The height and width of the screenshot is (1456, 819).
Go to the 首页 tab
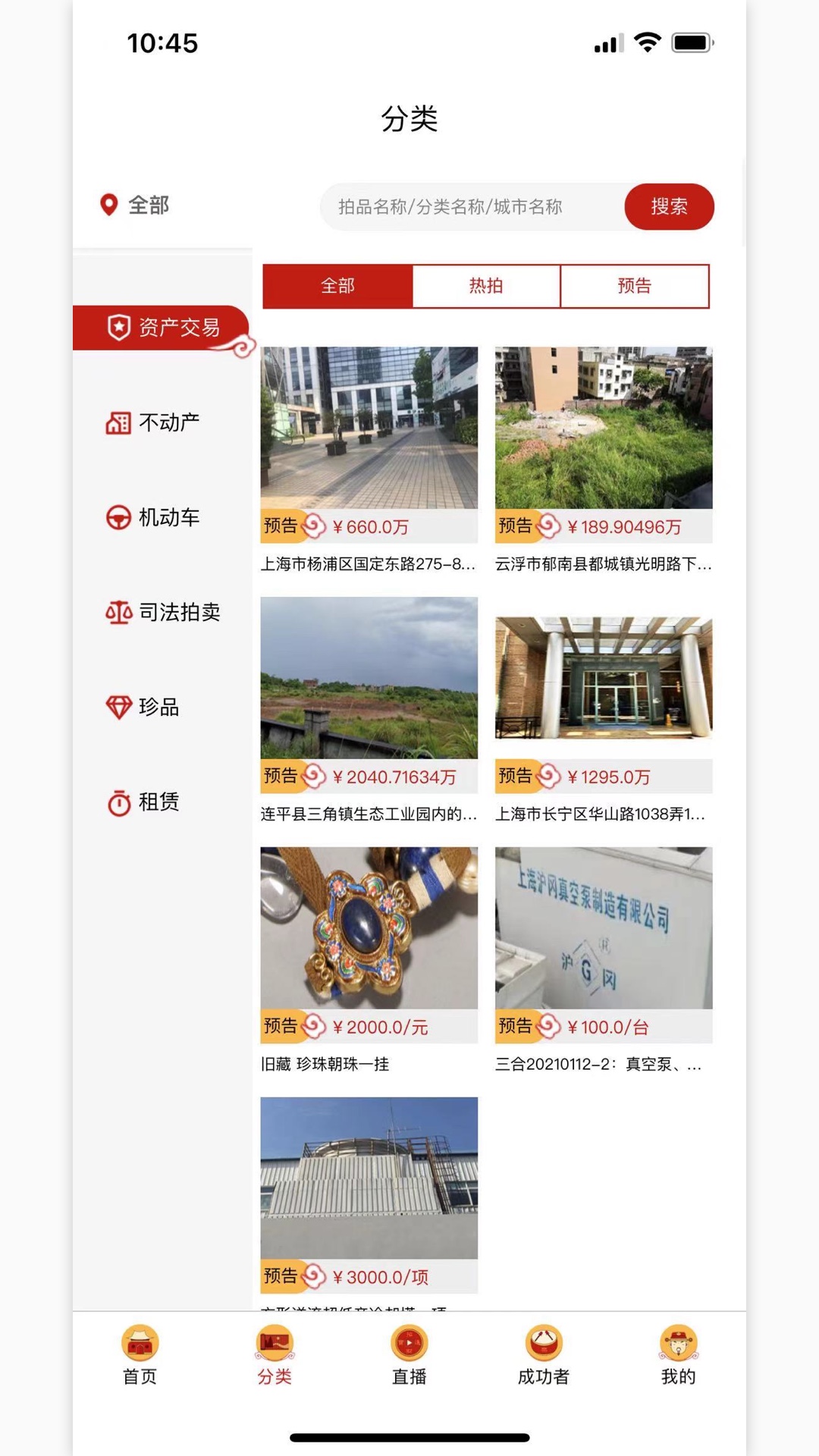coord(140,1355)
